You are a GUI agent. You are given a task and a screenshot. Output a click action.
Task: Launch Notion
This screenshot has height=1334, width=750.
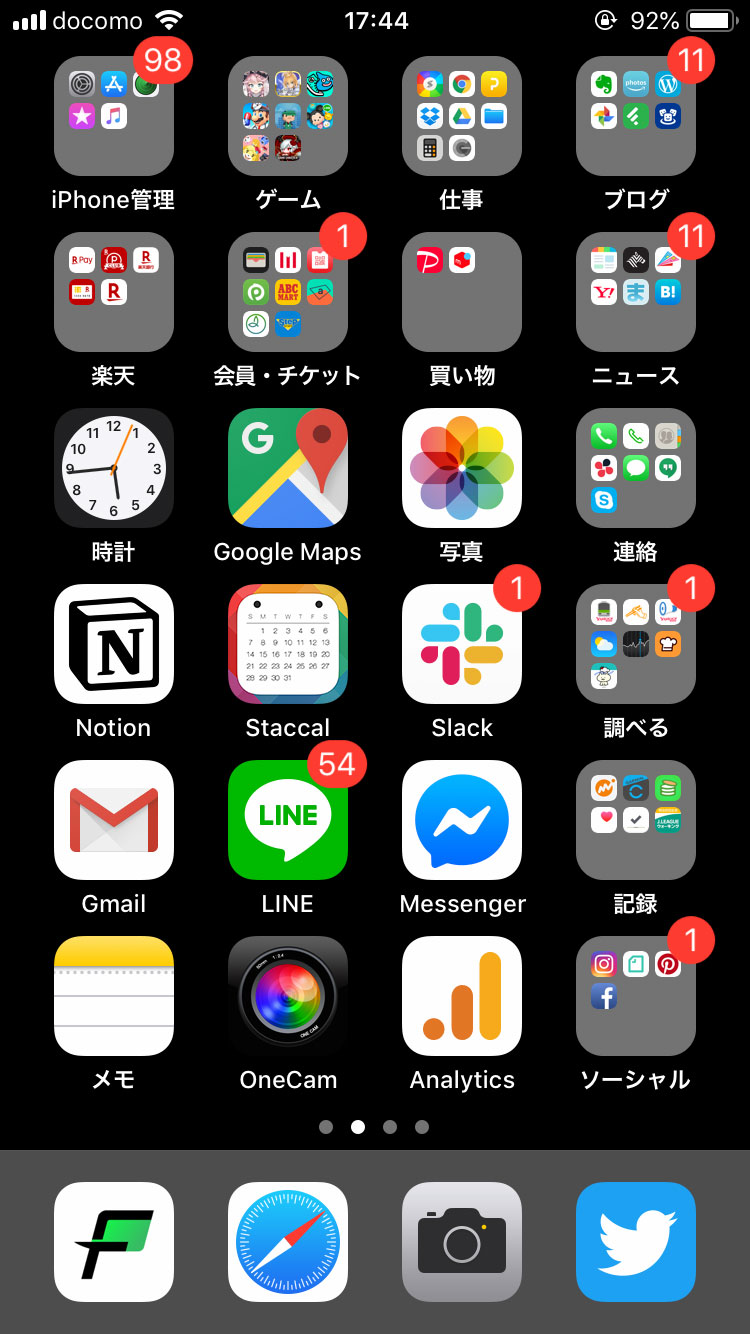pos(114,644)
